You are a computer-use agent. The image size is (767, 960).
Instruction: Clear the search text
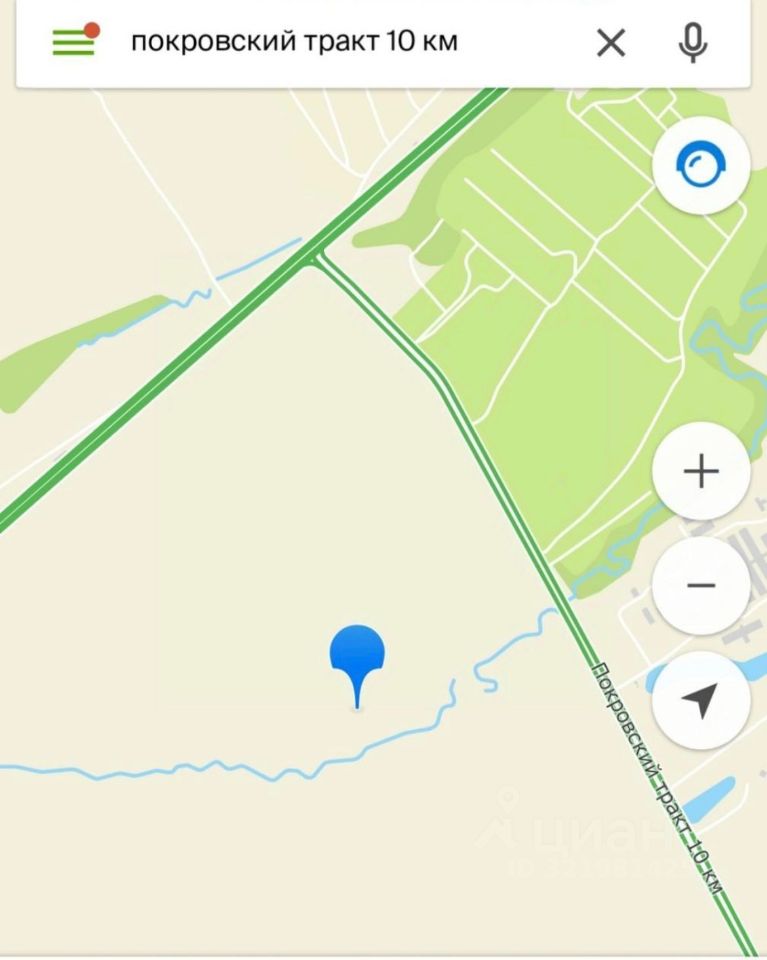click(610, 42)
